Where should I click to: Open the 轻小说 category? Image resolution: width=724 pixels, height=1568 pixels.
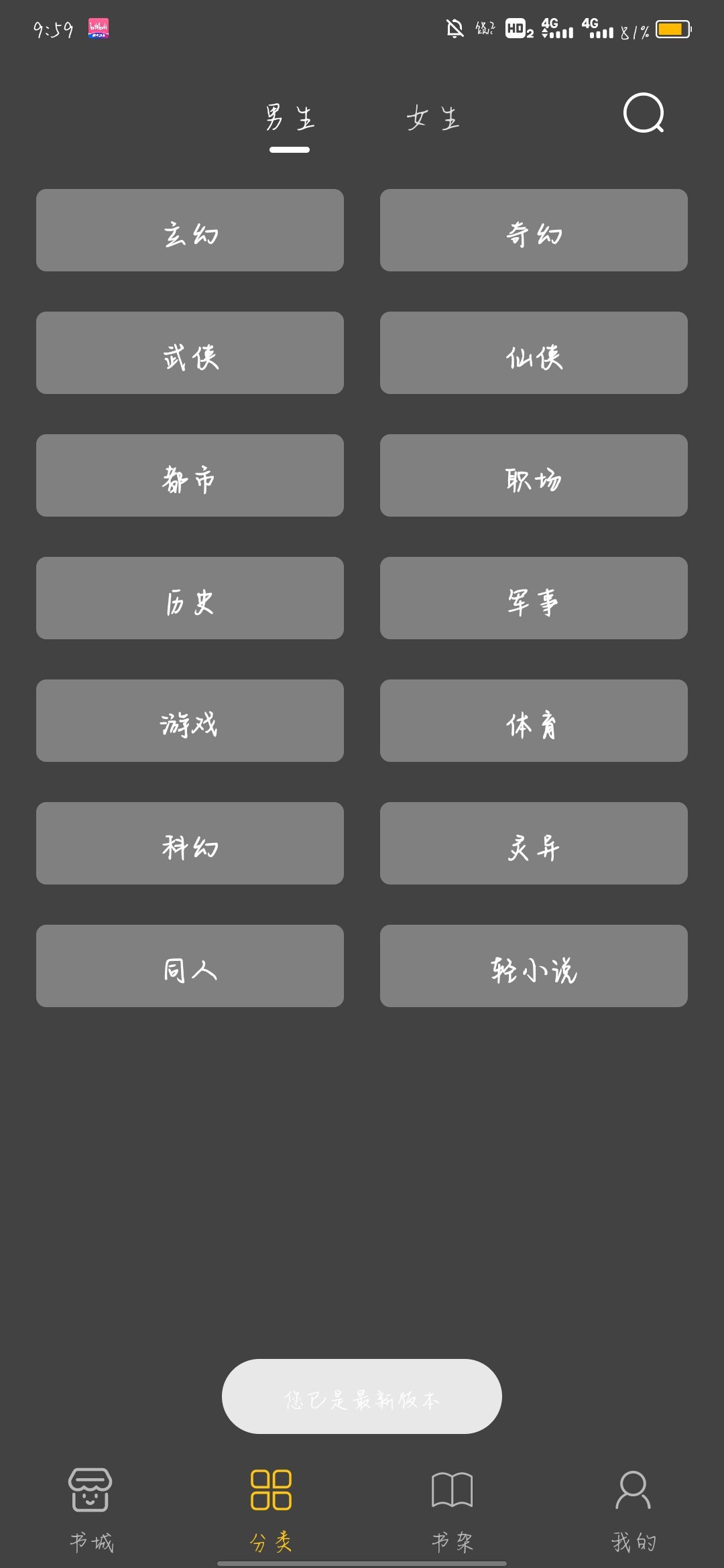pyautogui.click(x=534, y=966)
